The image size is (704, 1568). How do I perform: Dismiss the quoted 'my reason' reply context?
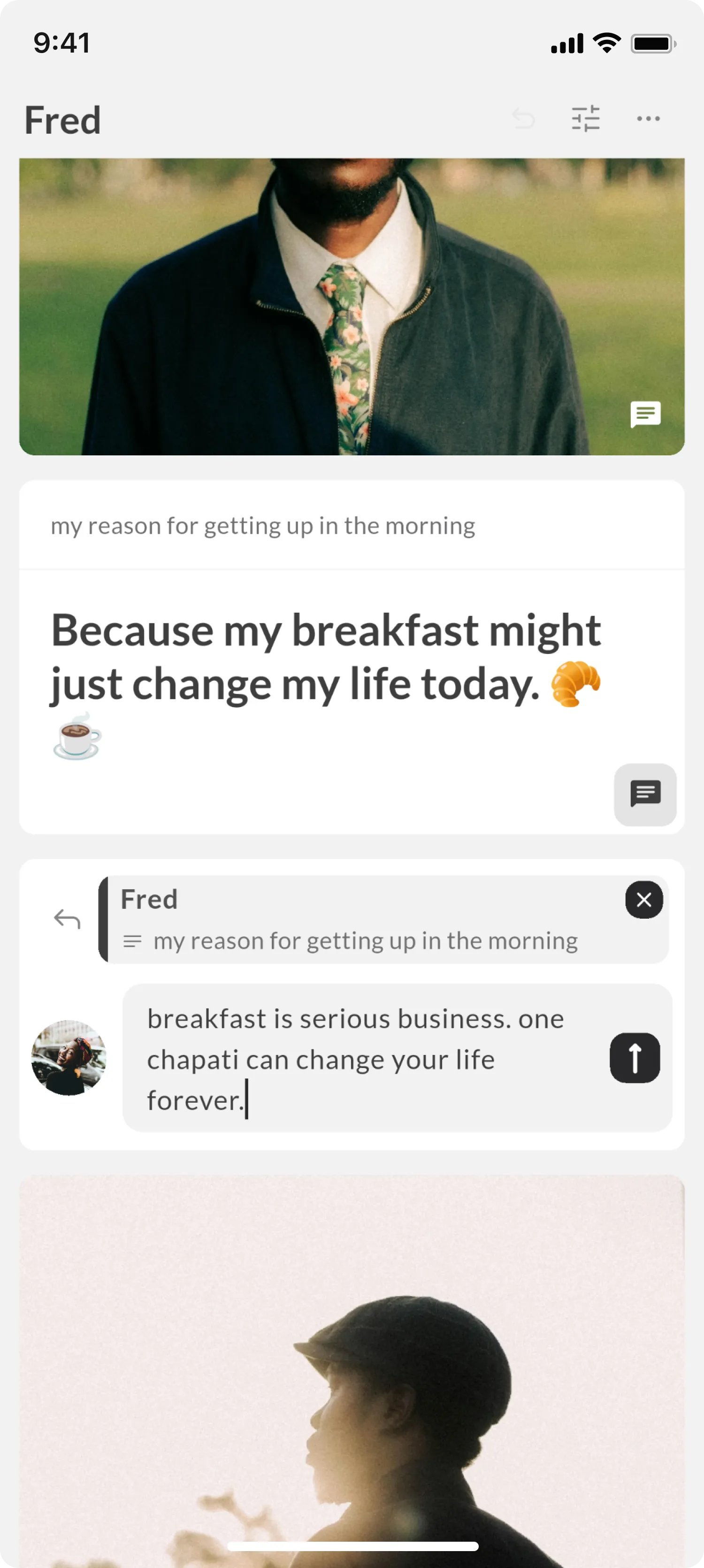644,899
